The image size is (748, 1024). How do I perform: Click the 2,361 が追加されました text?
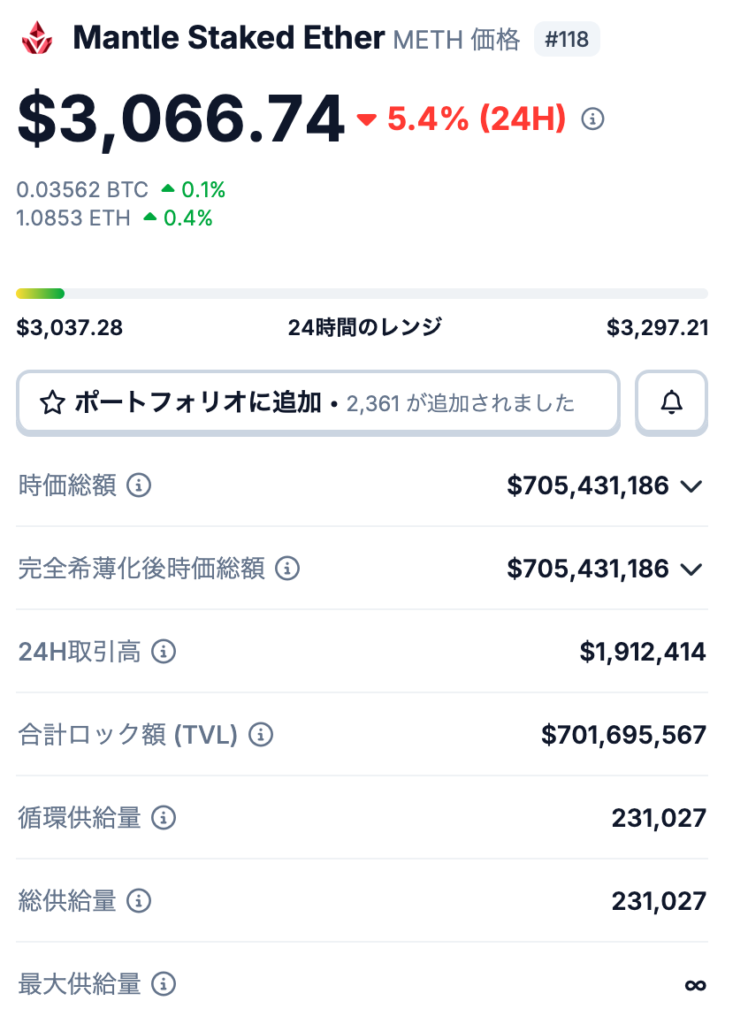click(x=460, y=403)
